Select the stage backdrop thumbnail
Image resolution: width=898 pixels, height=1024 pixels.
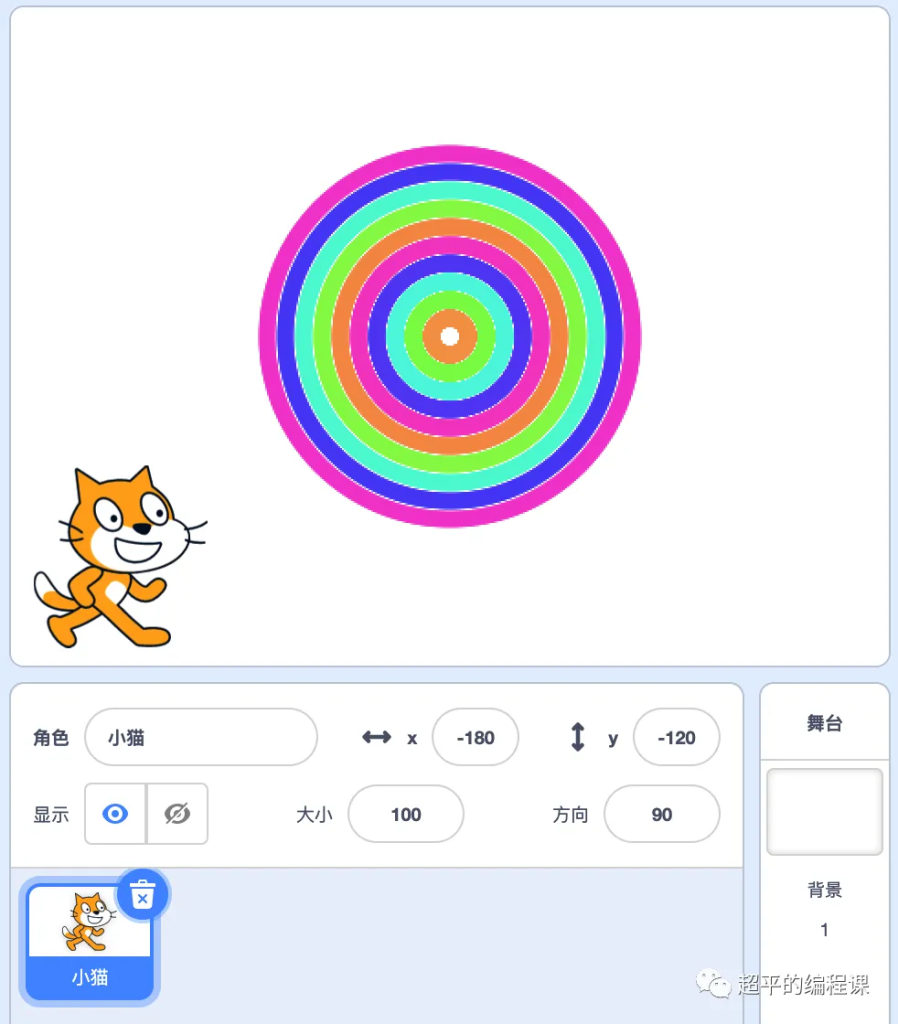[x=824, y=812]
